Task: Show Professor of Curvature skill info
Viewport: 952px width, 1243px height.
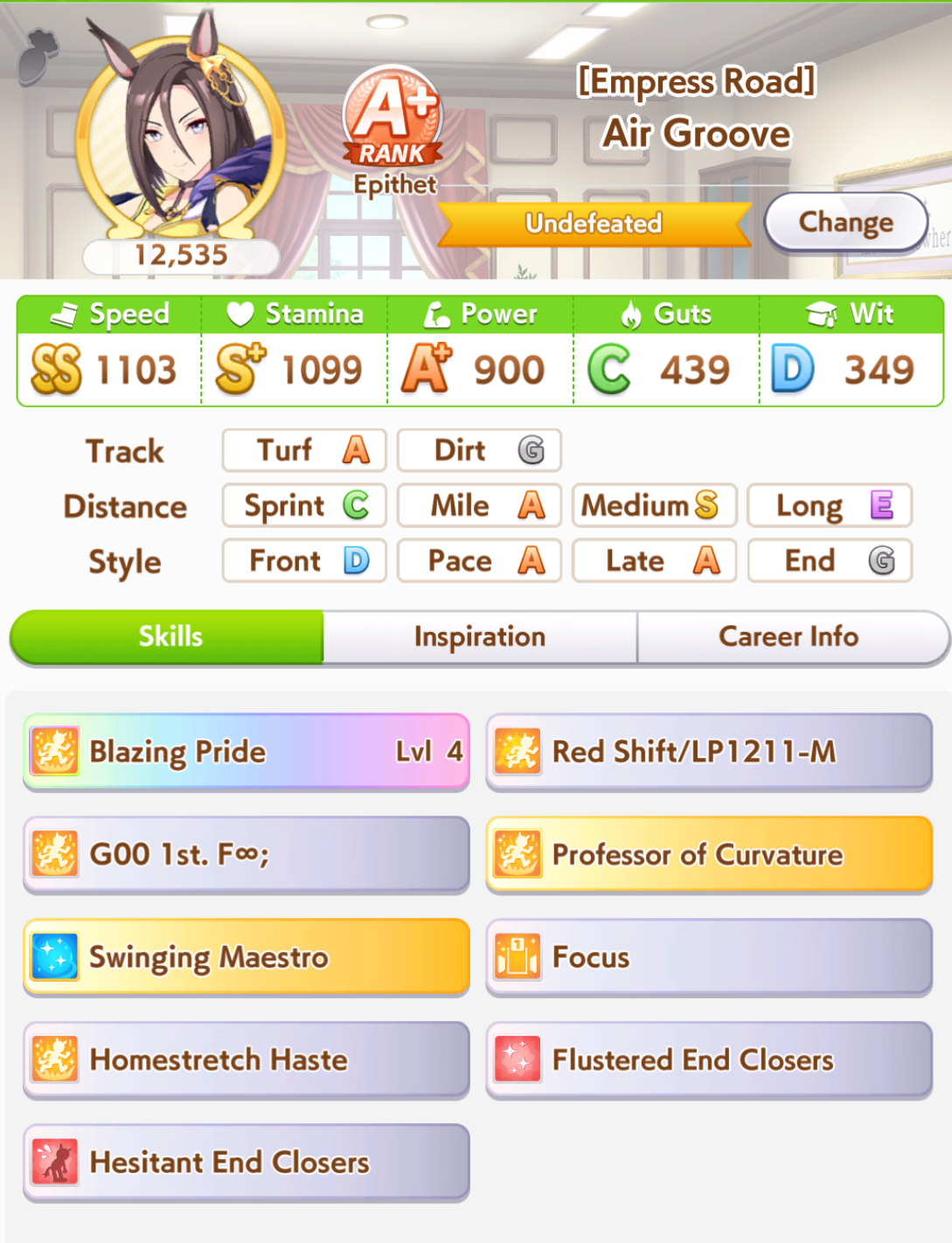Action: tap(709, 854)
